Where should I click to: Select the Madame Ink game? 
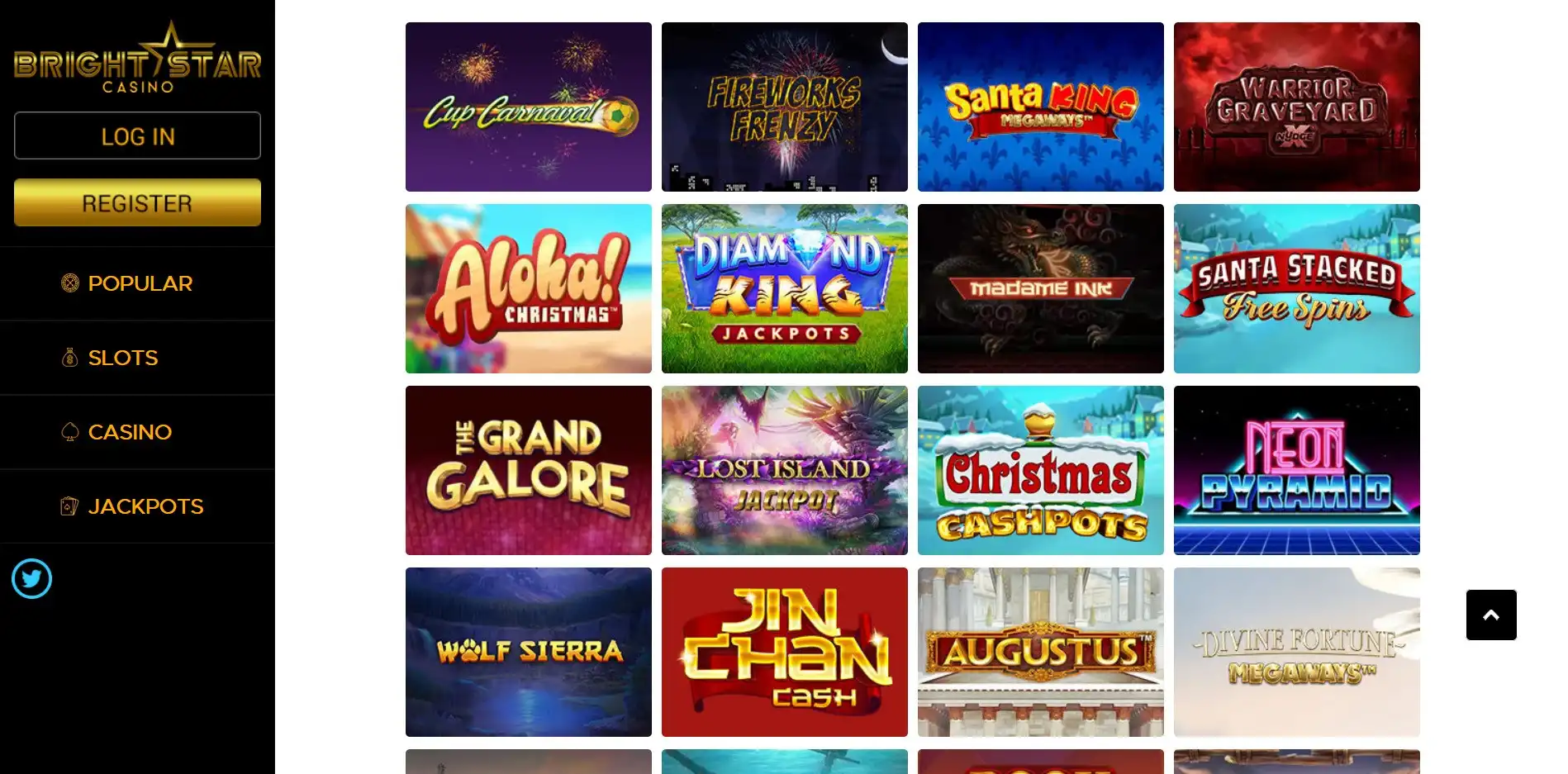(1041, 289)
